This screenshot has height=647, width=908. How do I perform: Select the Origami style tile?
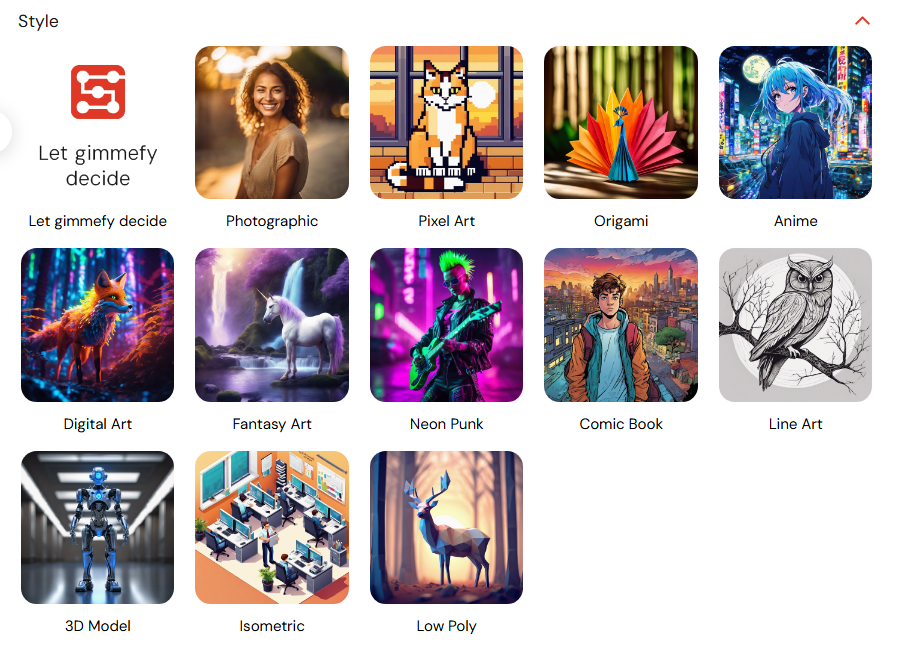(x=621, y=123)
